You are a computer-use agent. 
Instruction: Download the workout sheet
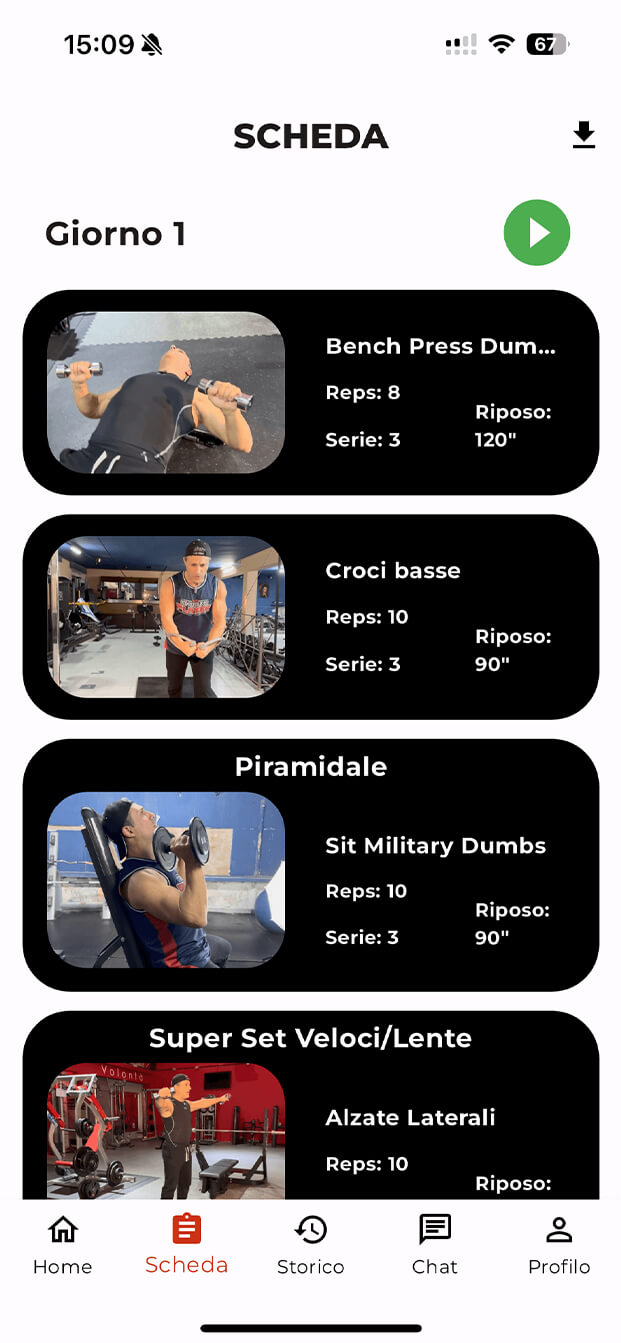coord(584,135)
